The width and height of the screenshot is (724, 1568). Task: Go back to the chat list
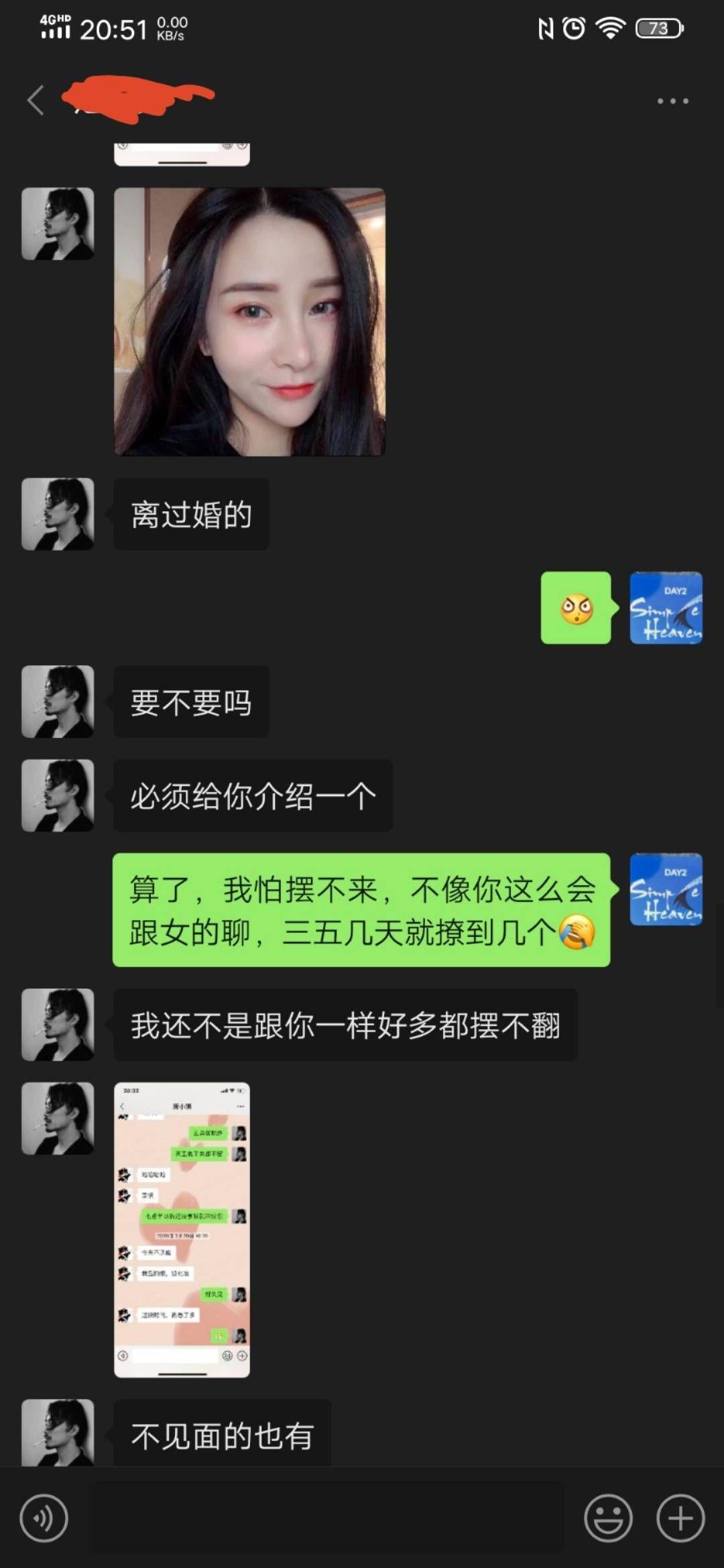tap(36, 101)
